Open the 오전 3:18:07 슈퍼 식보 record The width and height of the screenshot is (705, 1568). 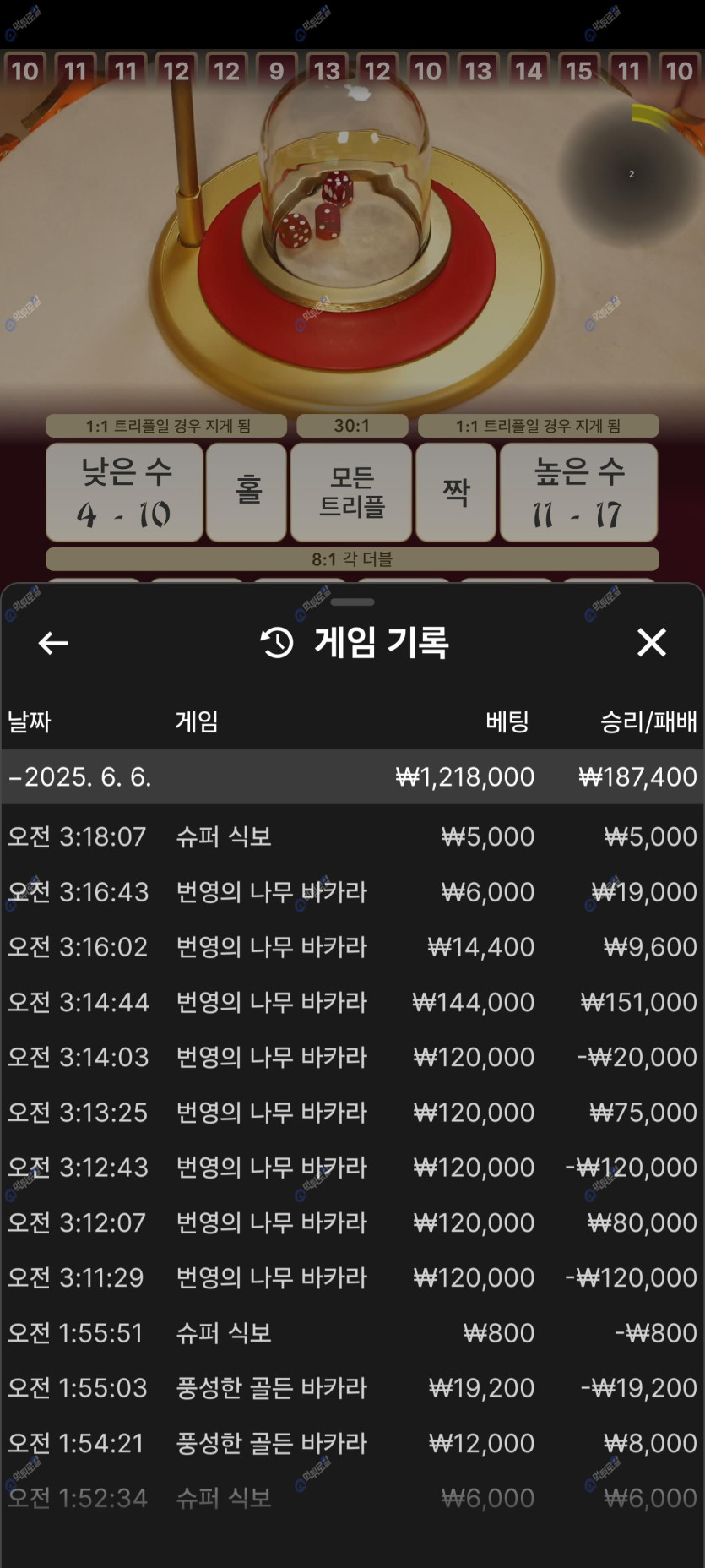(x=352, y=836)
